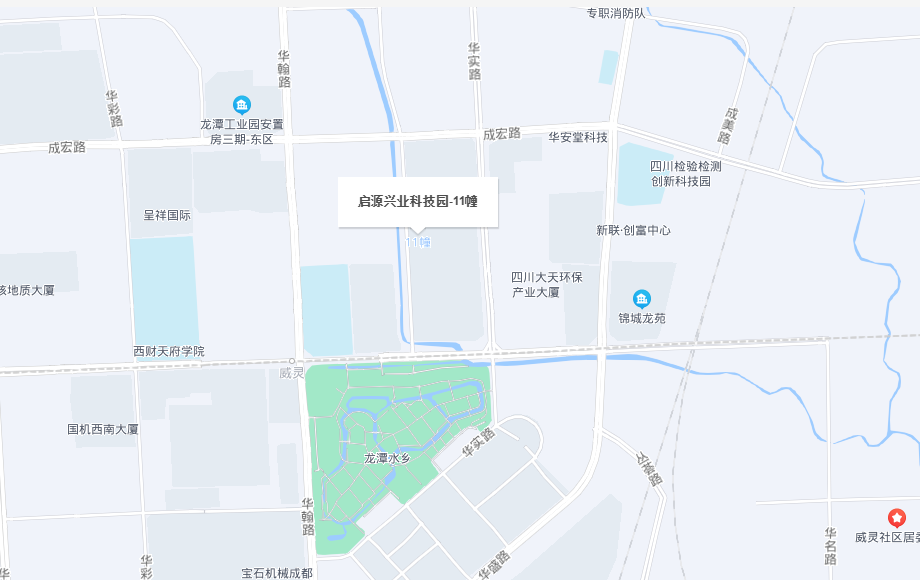Tap the 启源兴业科技园-11幢 info bubble
The height and width of the screenshot is (580, 920).
pos(417,201)
